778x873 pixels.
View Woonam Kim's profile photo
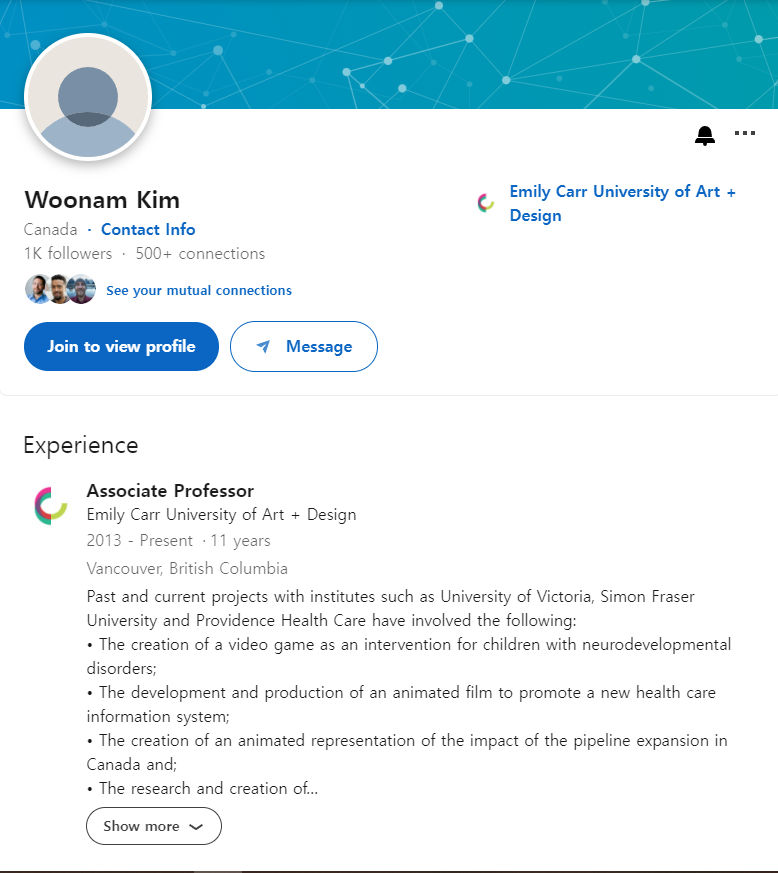[88, 97]
